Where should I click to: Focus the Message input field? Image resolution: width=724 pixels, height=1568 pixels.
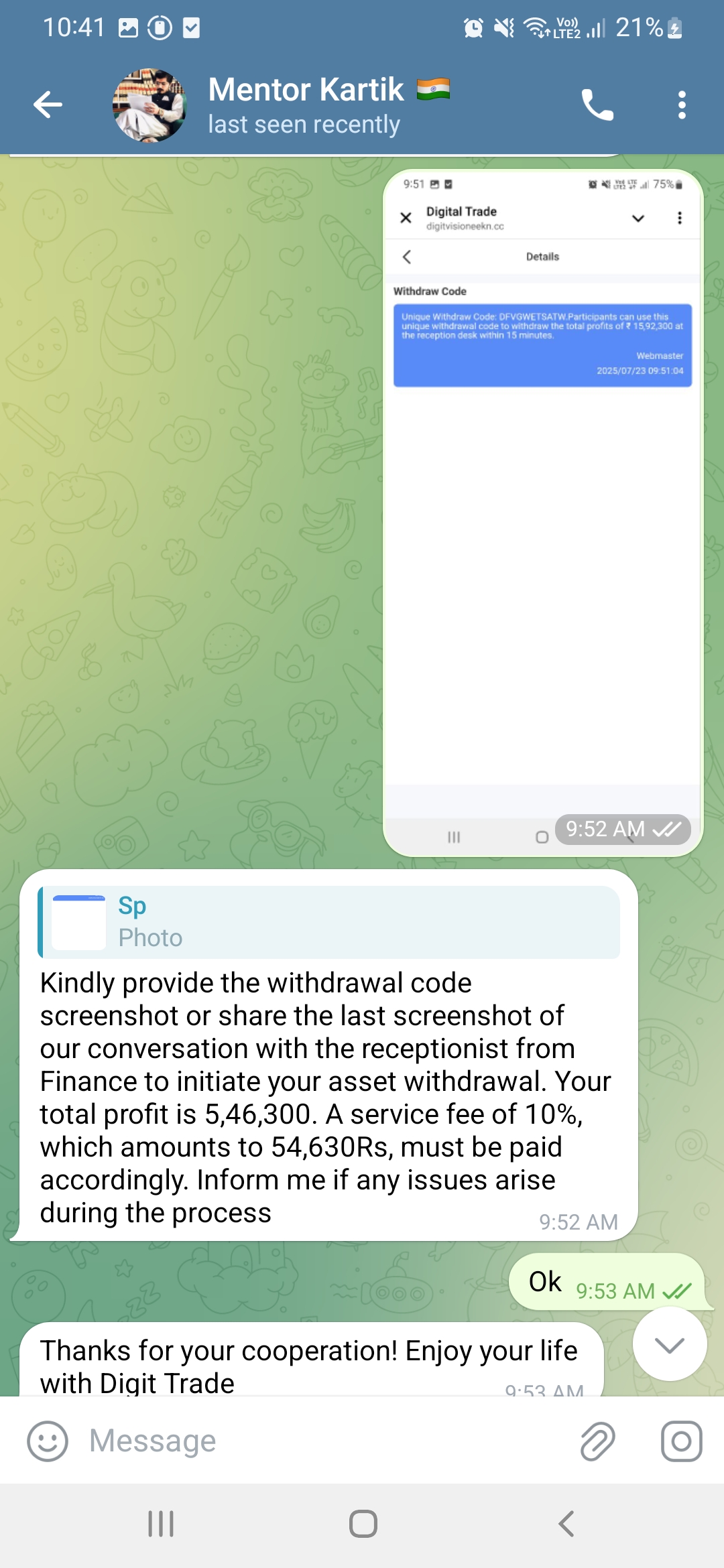pos(322,1441)
